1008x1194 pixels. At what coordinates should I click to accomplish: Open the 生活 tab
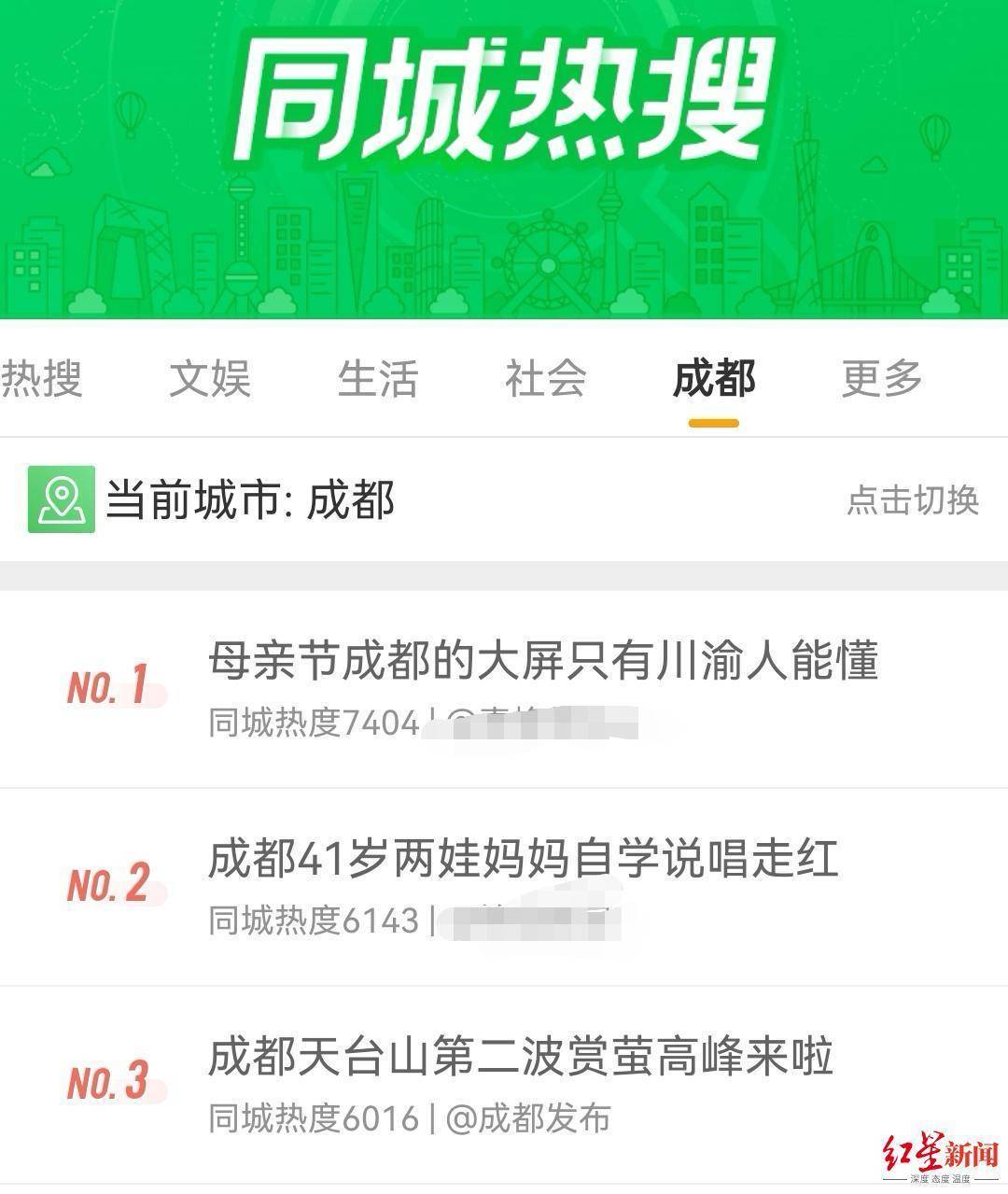pyautogui.click(x=378, y=379)
